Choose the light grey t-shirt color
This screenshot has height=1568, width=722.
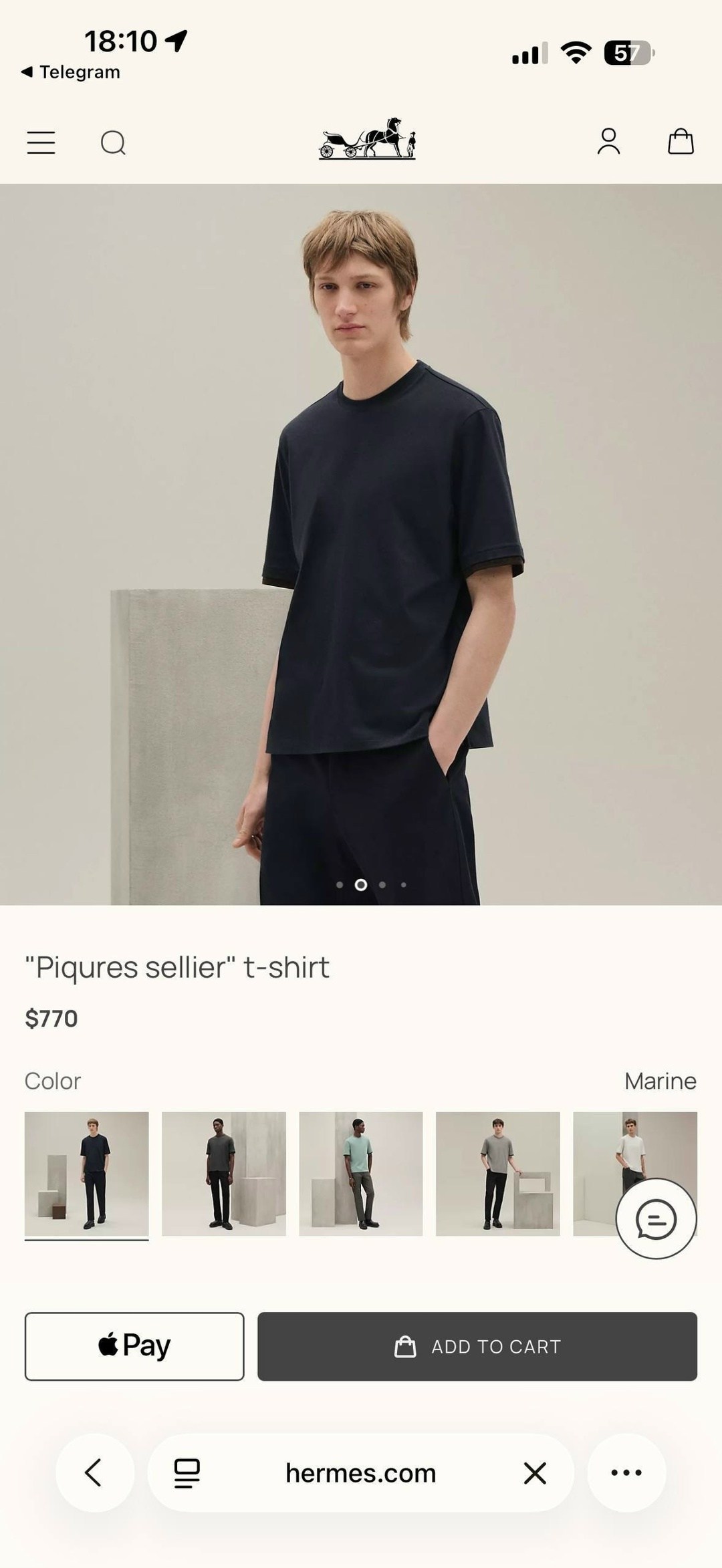point(498,1174)
